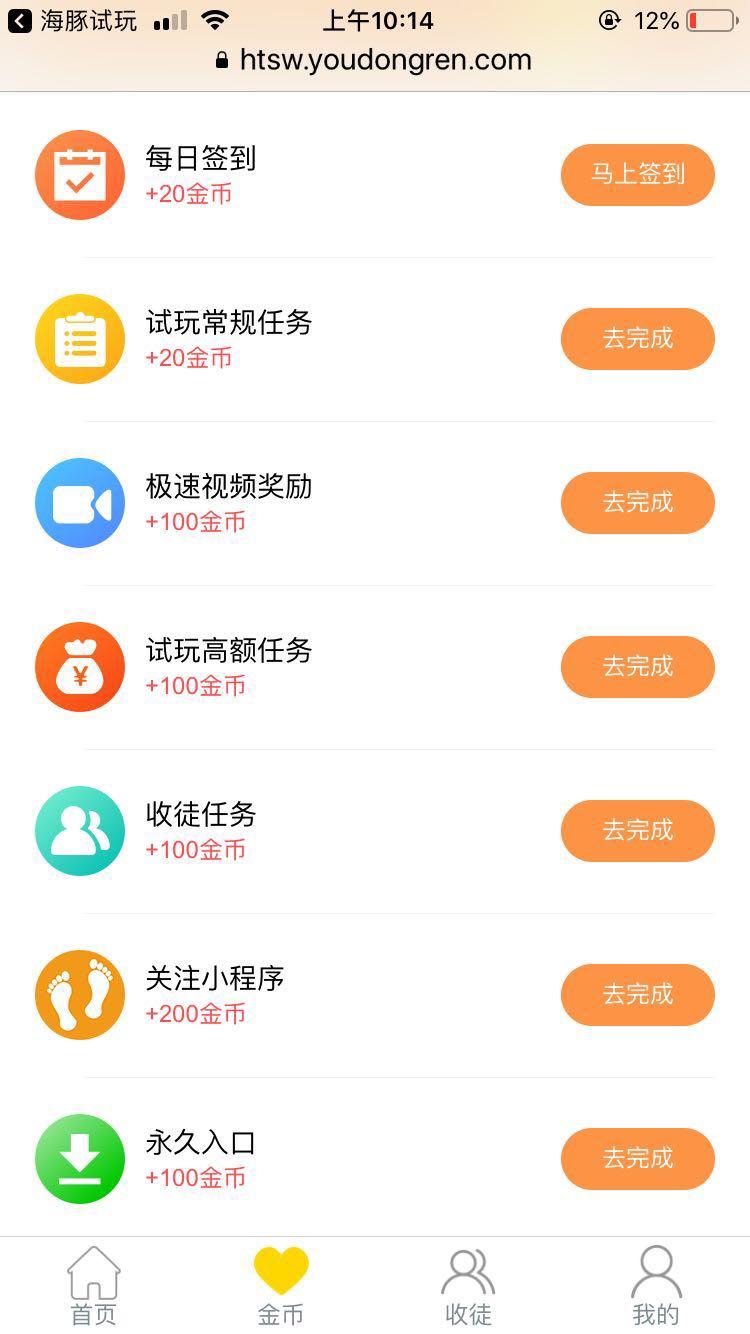The height and width of the screenshot is (1334, 750).
Task: Select the people icon for 收徒任务
Action: [80, 830]
